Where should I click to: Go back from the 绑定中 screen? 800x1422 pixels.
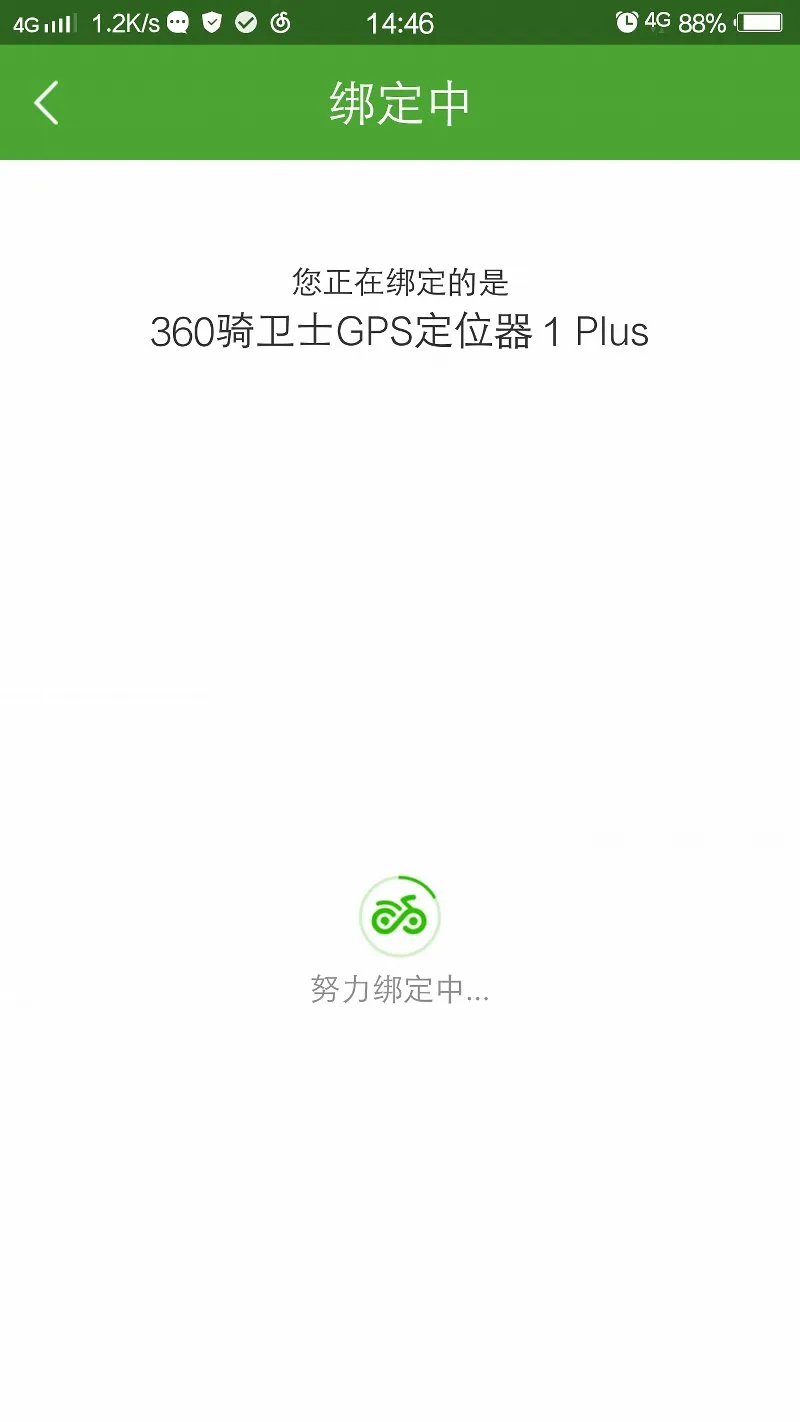click(46, 103)
